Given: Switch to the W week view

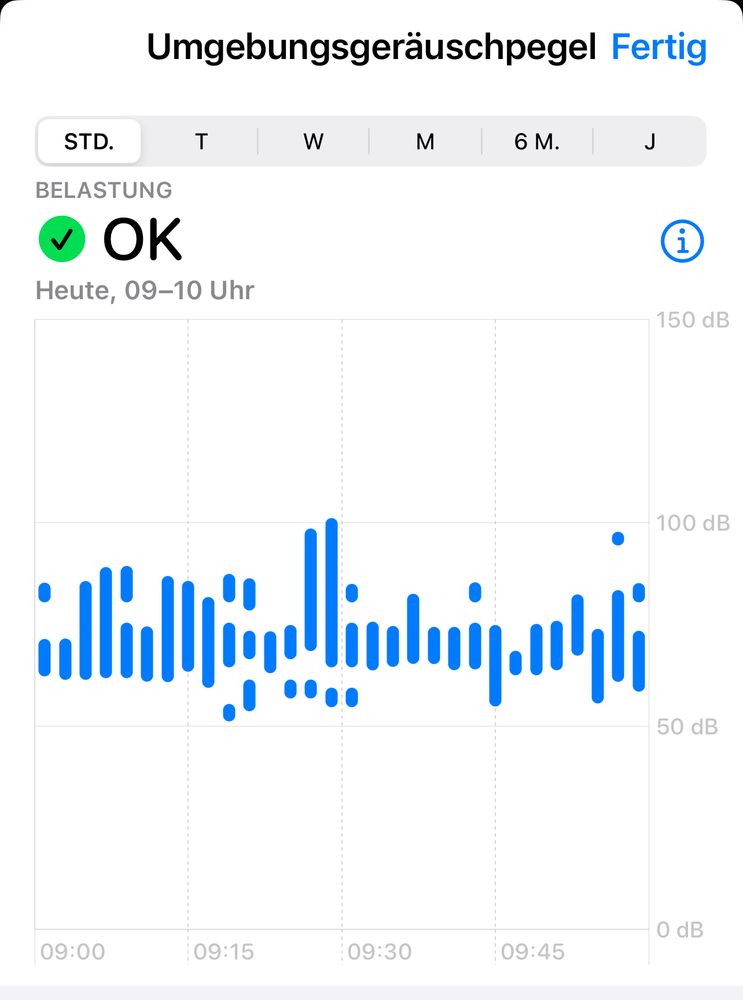Looking at the screenshot, I should click(313, 141).
